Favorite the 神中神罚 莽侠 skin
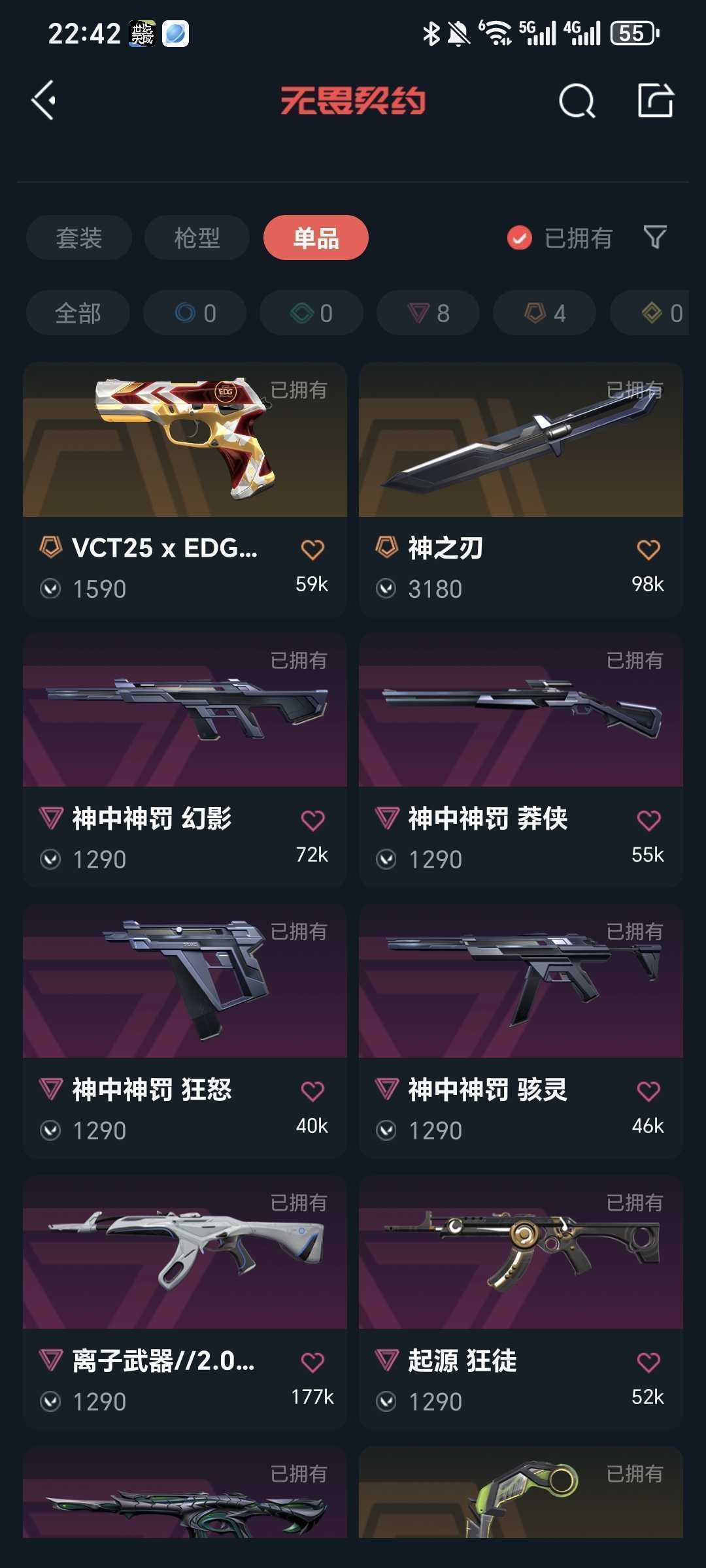The image size is (706, 1568). 648,820
